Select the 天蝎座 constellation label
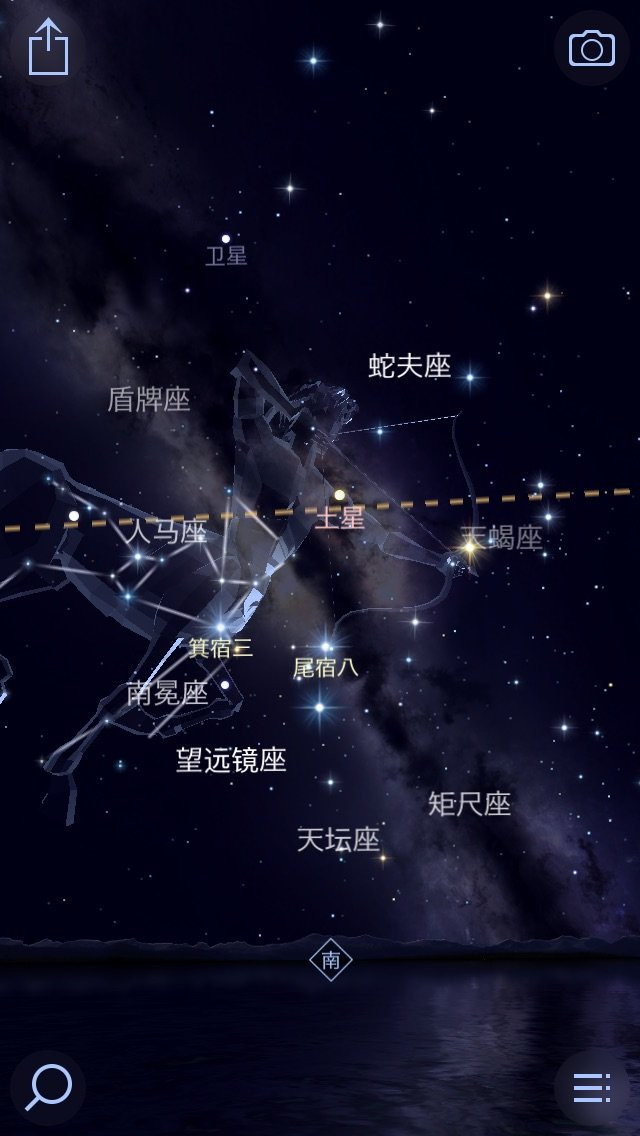The height and width of the screenshot is (1136, 640). tap(502, 537)
